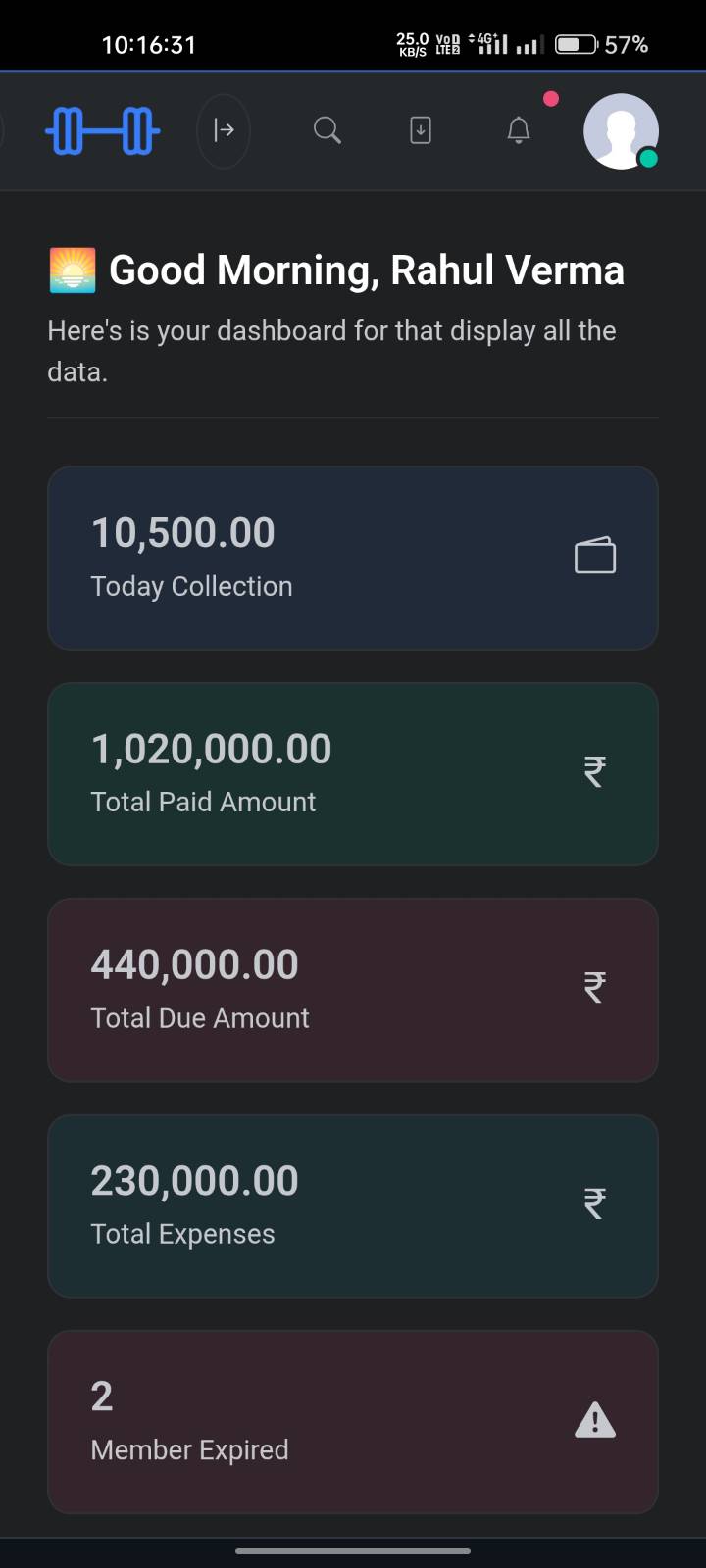Select the Total Expenses card
706x1568 pixels.
(352, 1205)
